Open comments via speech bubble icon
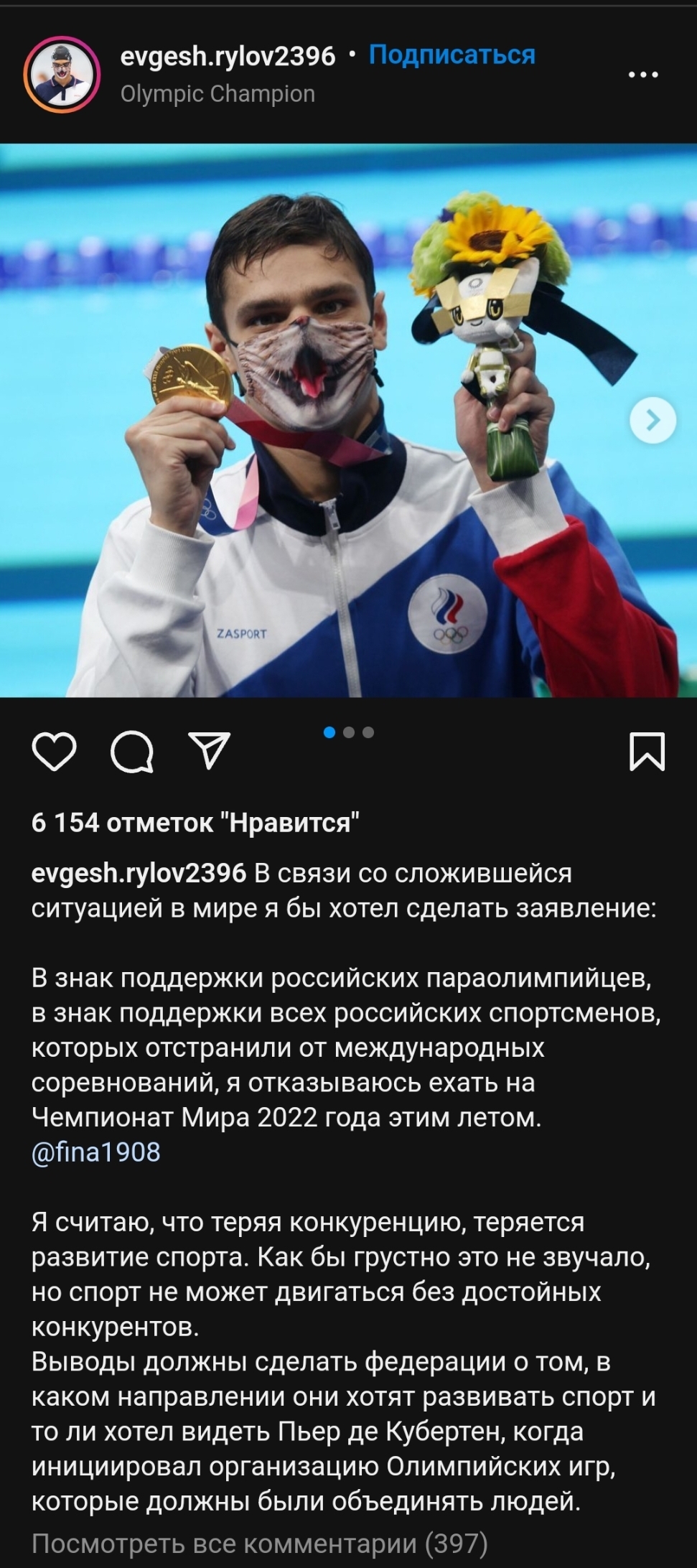Screen dimensions: 697x1568 [x=132, y=752]
